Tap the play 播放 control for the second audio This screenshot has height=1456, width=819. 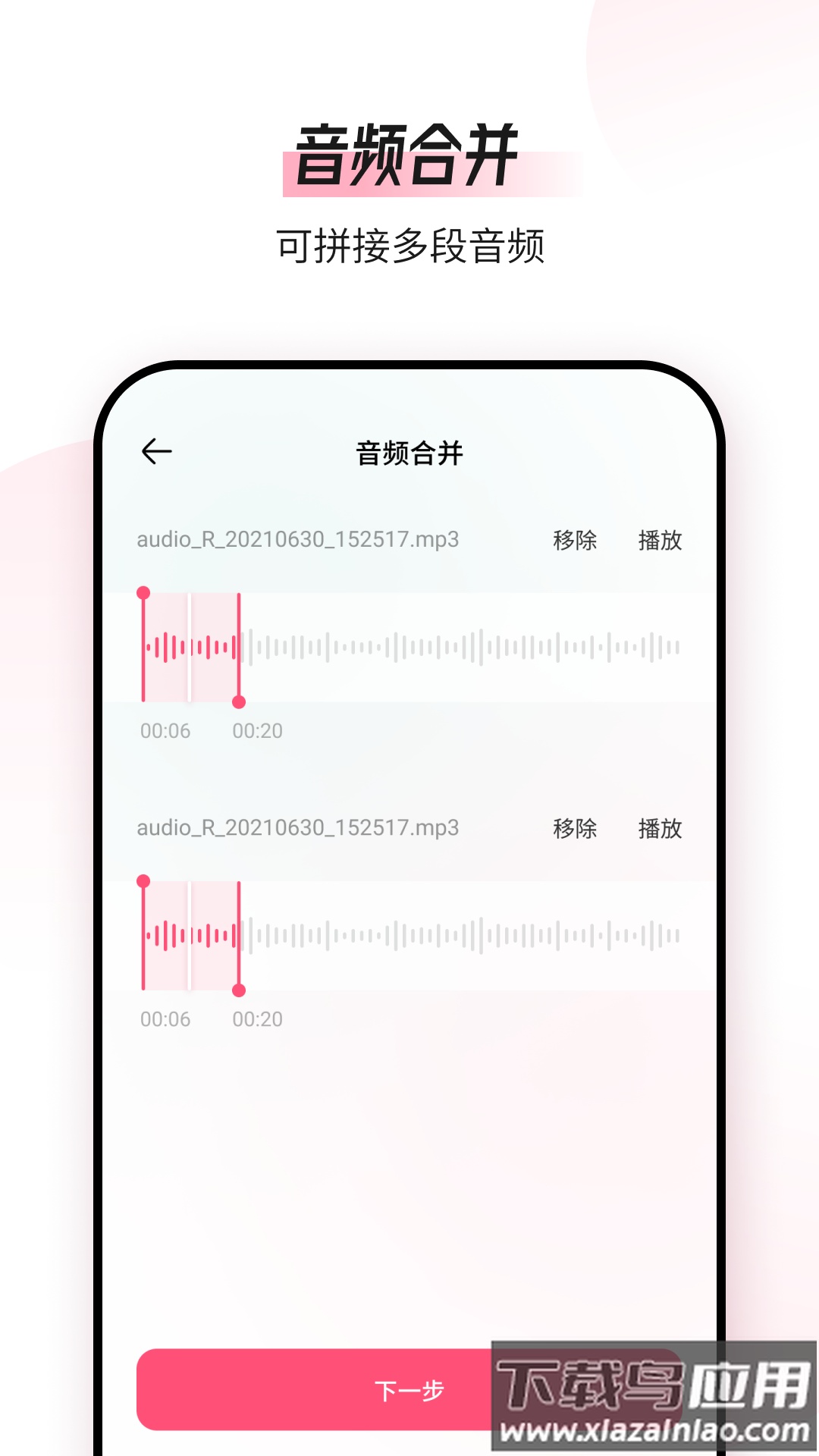click(659, 830)
